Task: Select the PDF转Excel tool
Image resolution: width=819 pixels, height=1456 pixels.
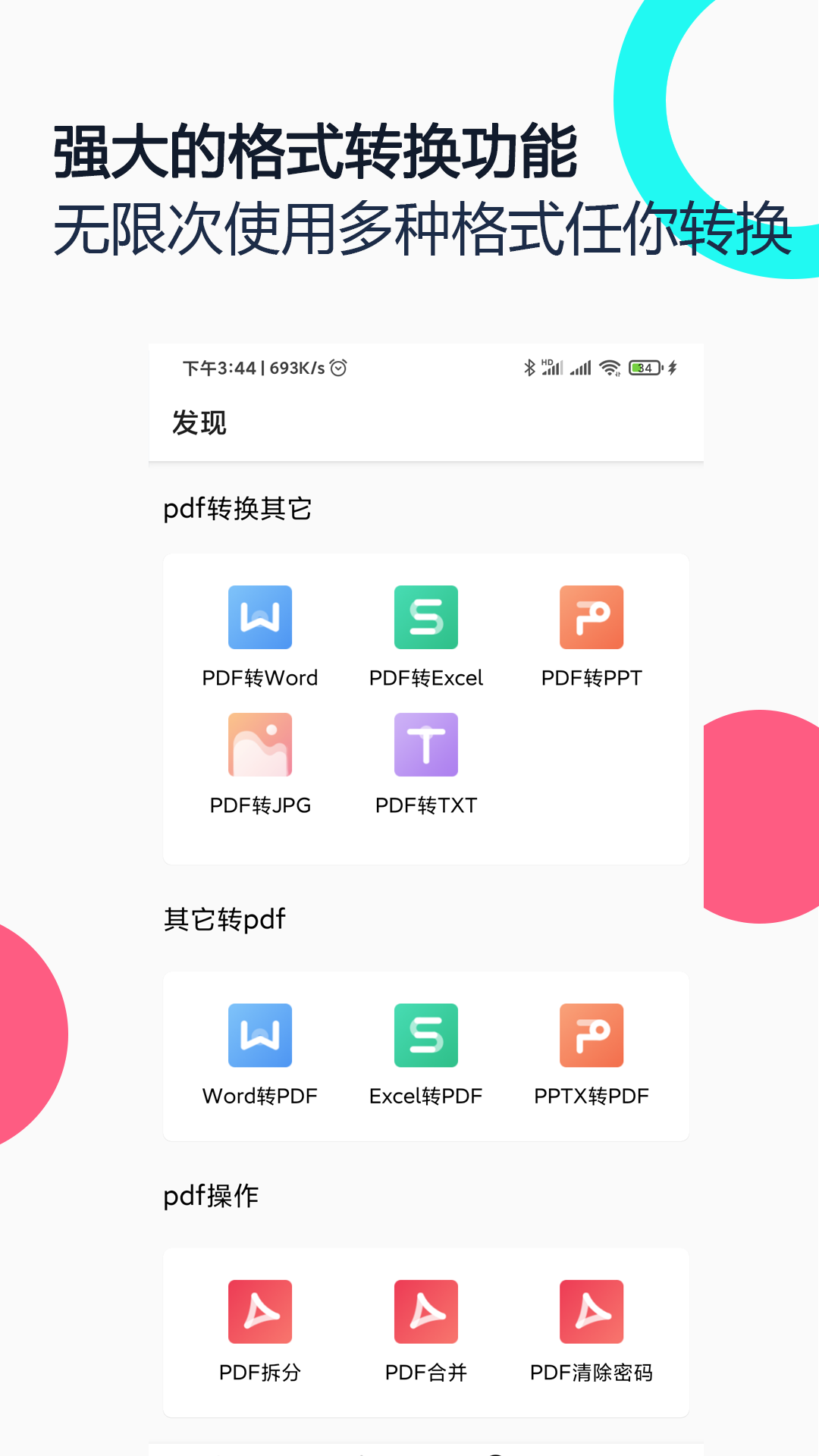Action: (425, 617)
